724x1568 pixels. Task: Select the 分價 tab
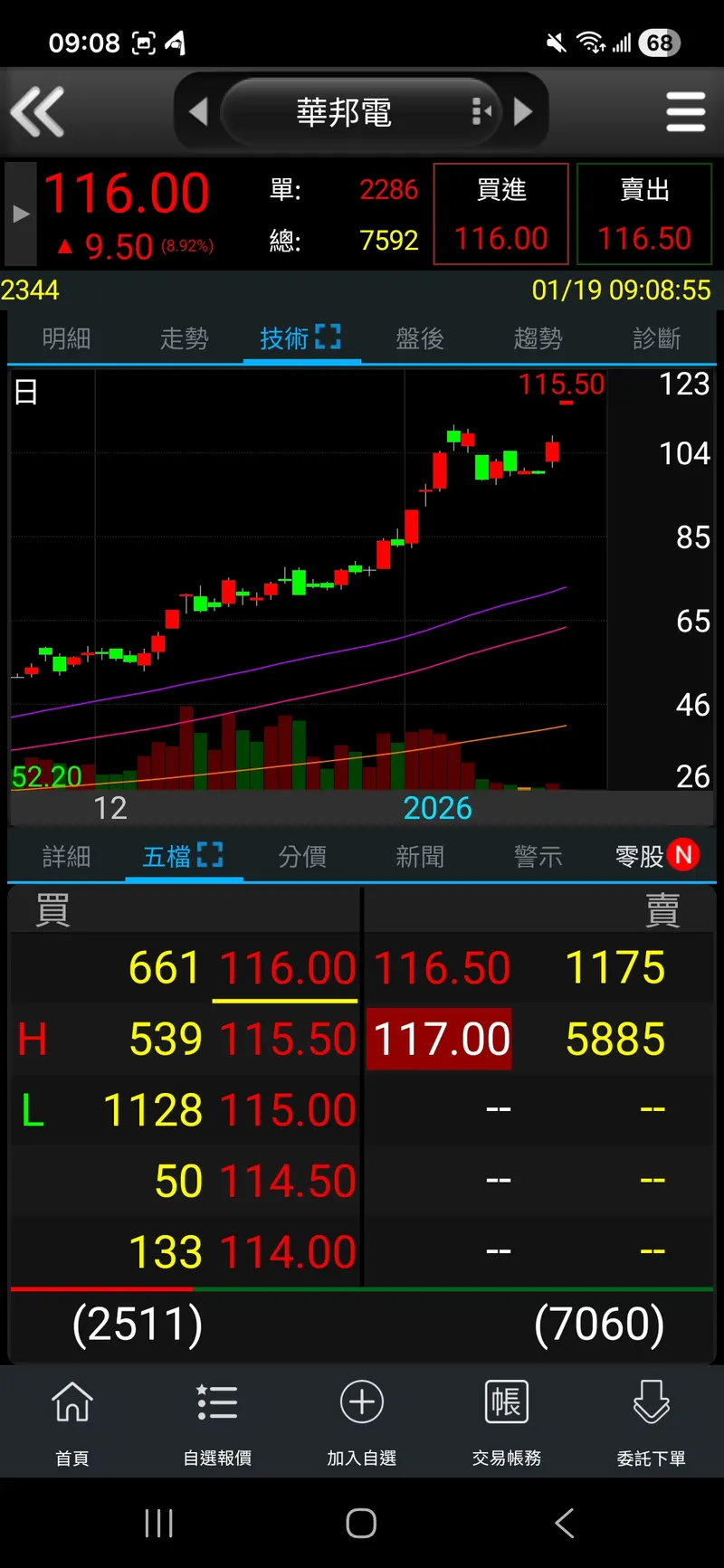[302, 856]
